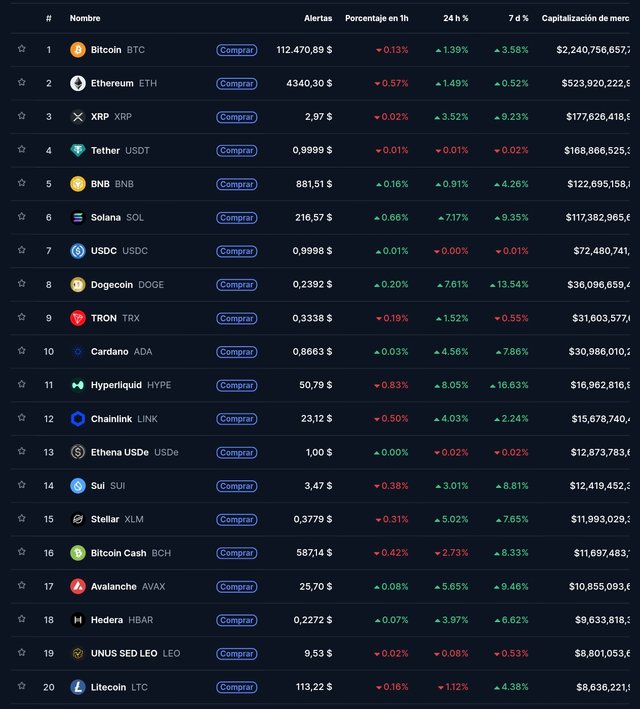Tap Comprar button next to TRON
The height and width of the screenshot is (709, 640).
(236, 318)
